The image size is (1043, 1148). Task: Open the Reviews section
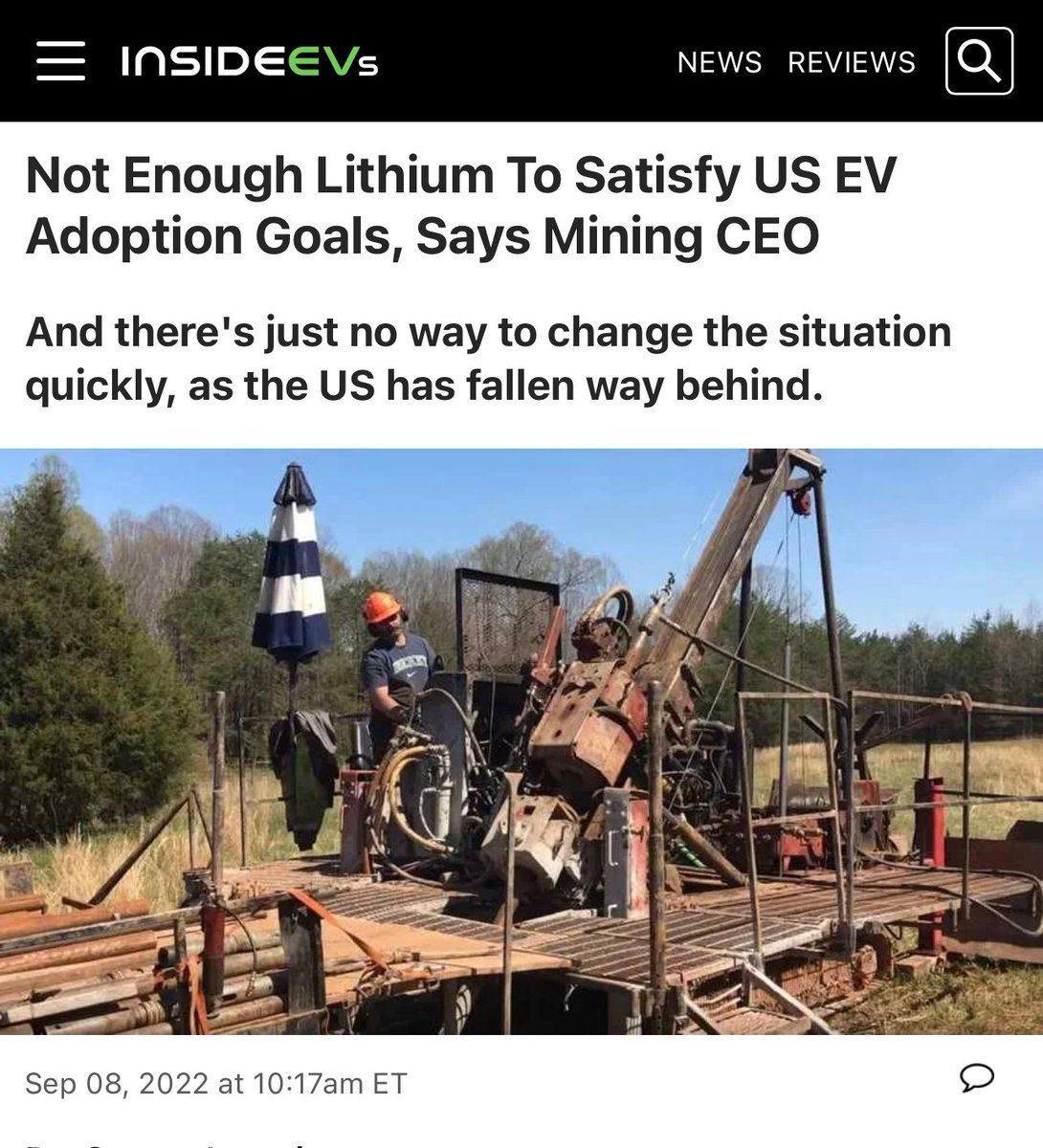pos(851,62)
